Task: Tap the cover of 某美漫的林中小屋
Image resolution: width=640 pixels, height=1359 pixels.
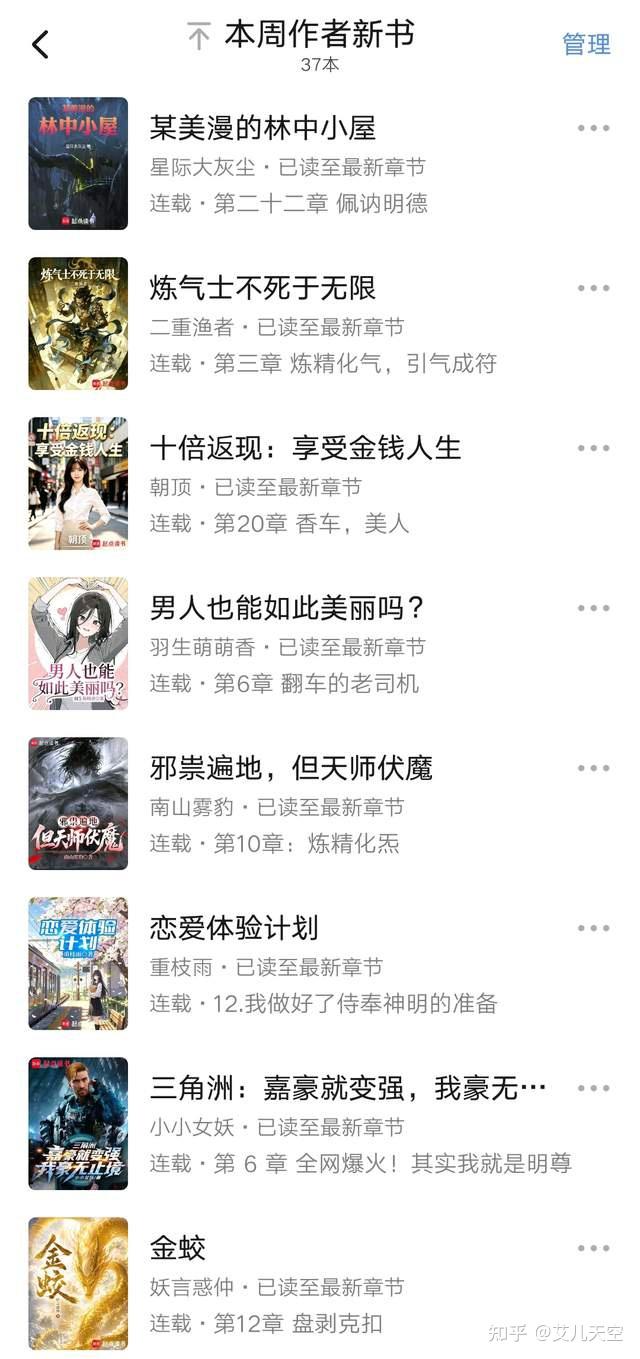Action: click(x=78, y=164)
